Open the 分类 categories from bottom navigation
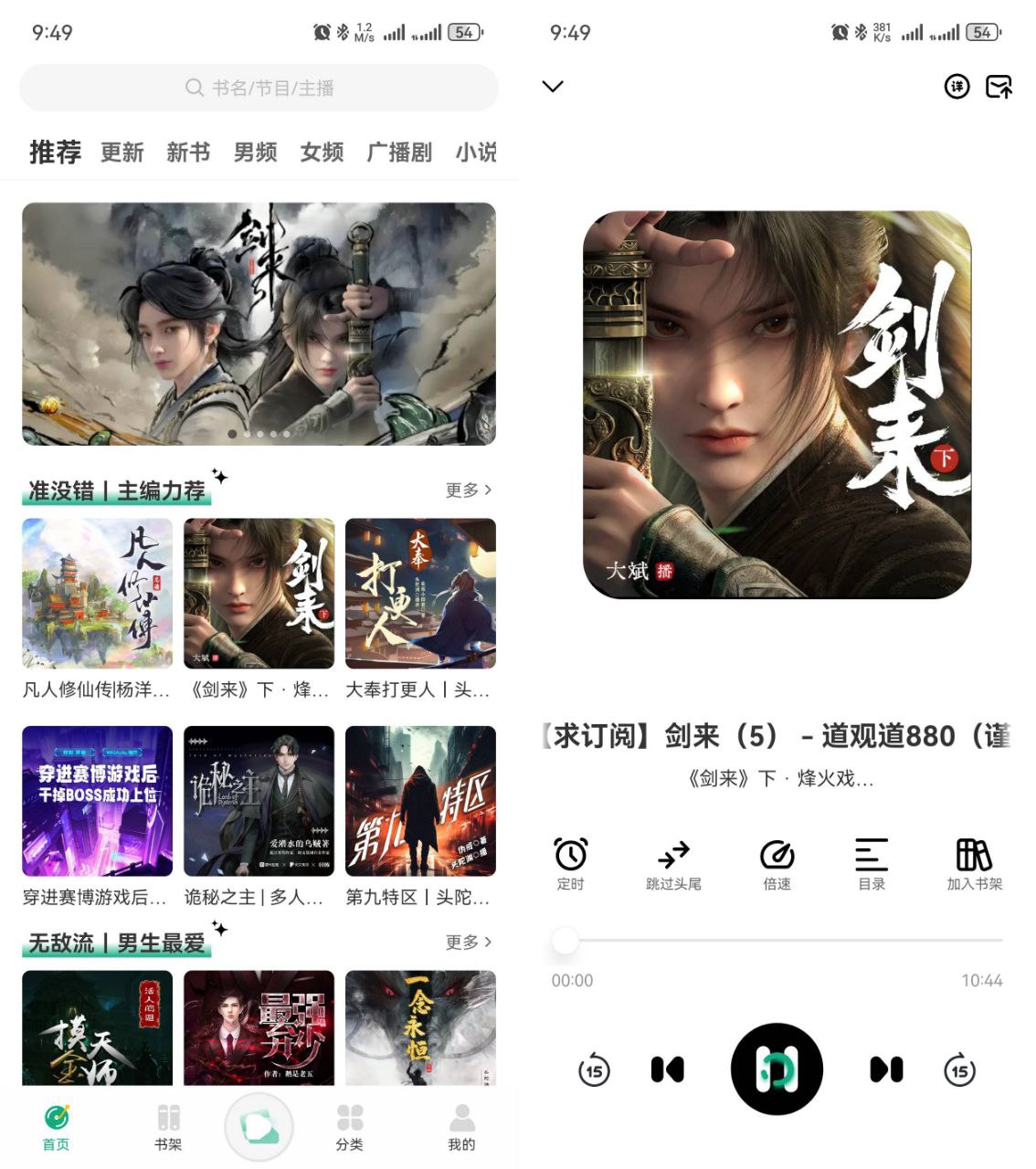Viewport: 1036px width, 1169px height. point(351,1128)
